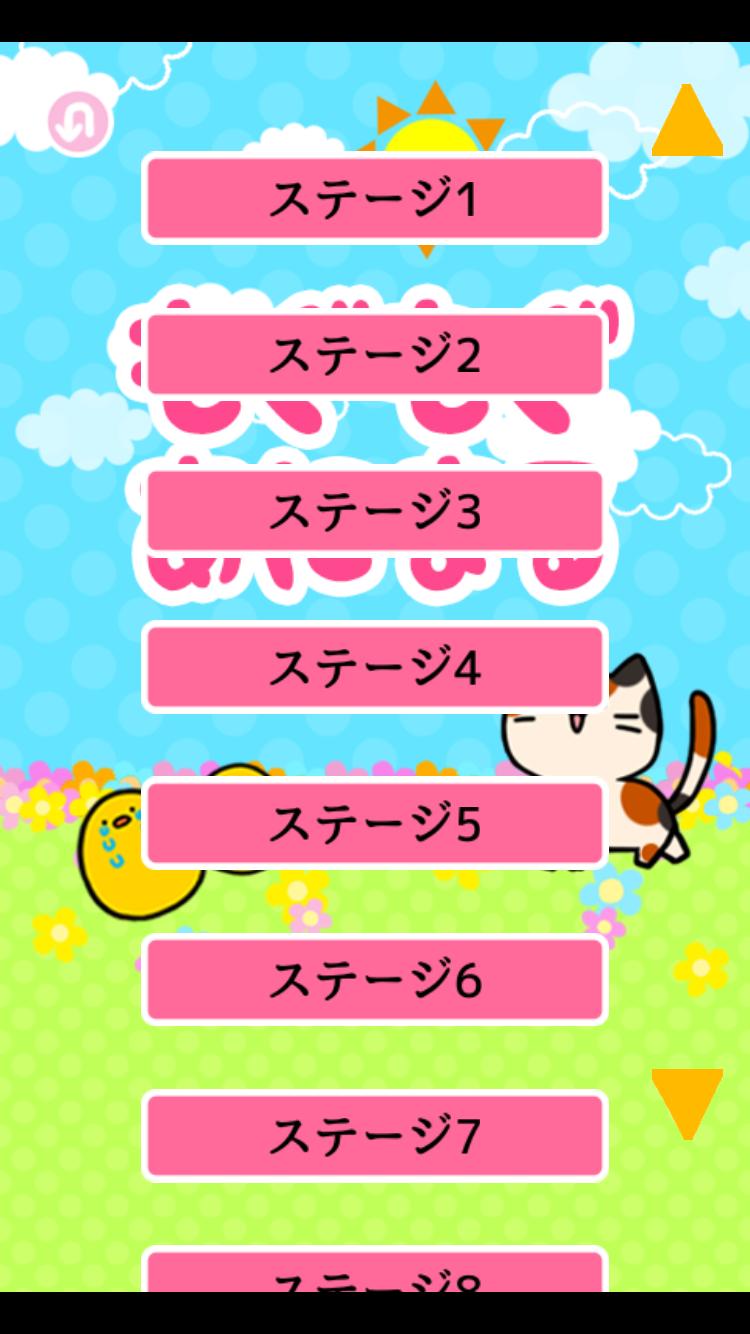
Task: Tap the pink back arrow icon
Action: coord(80,122)
